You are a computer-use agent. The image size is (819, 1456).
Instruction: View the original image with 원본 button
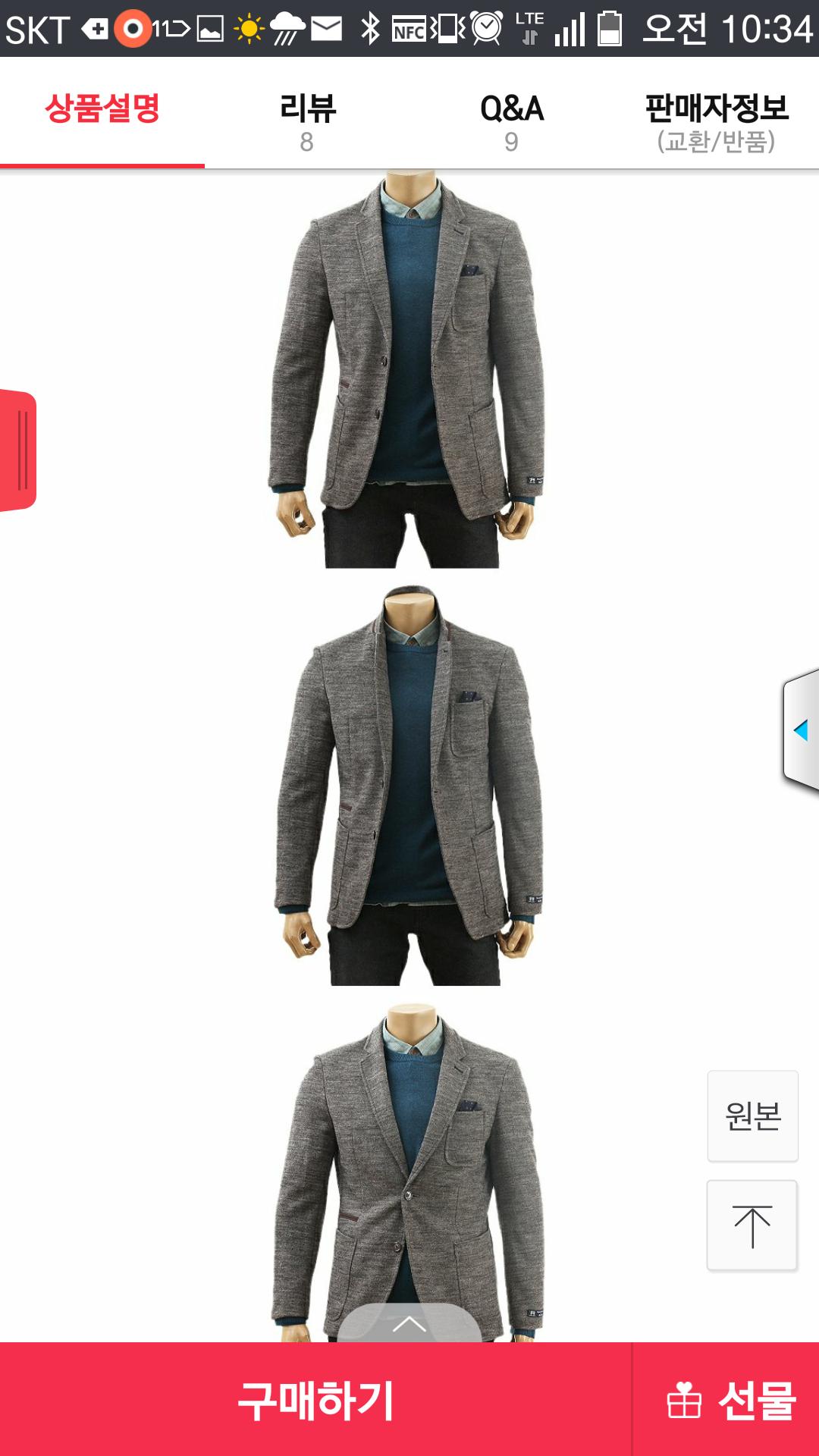click(x=752, y=1116)
